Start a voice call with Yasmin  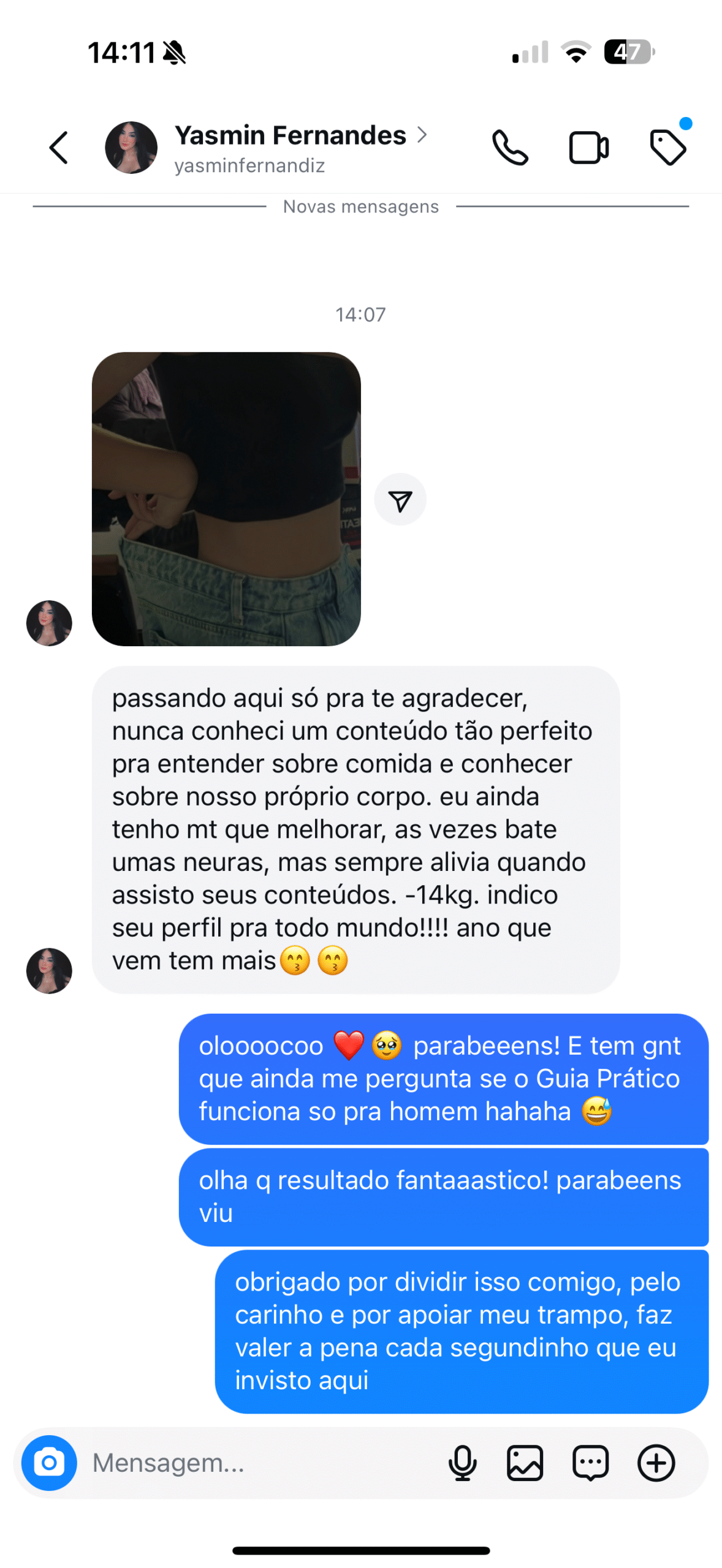(510, 148)
